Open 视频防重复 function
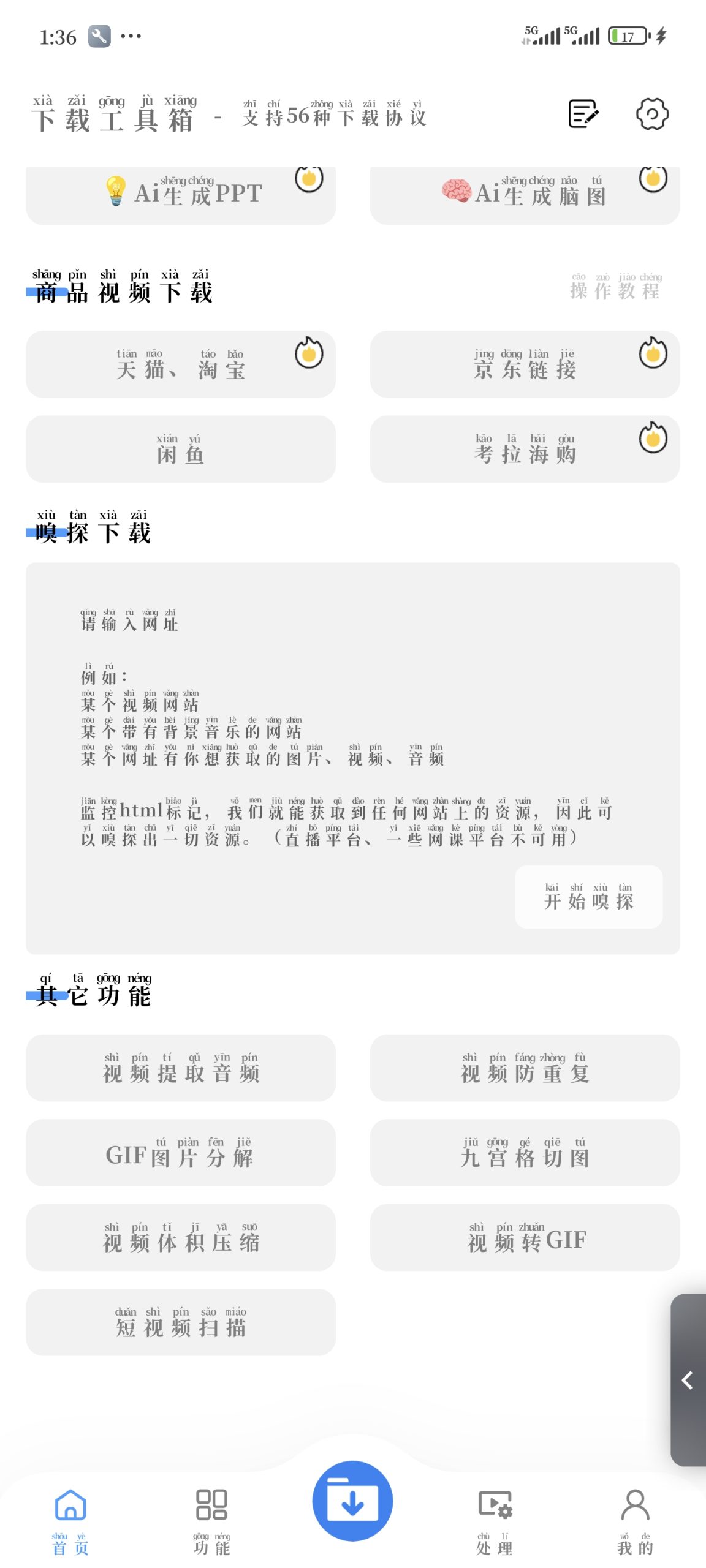 point(525,1068)
